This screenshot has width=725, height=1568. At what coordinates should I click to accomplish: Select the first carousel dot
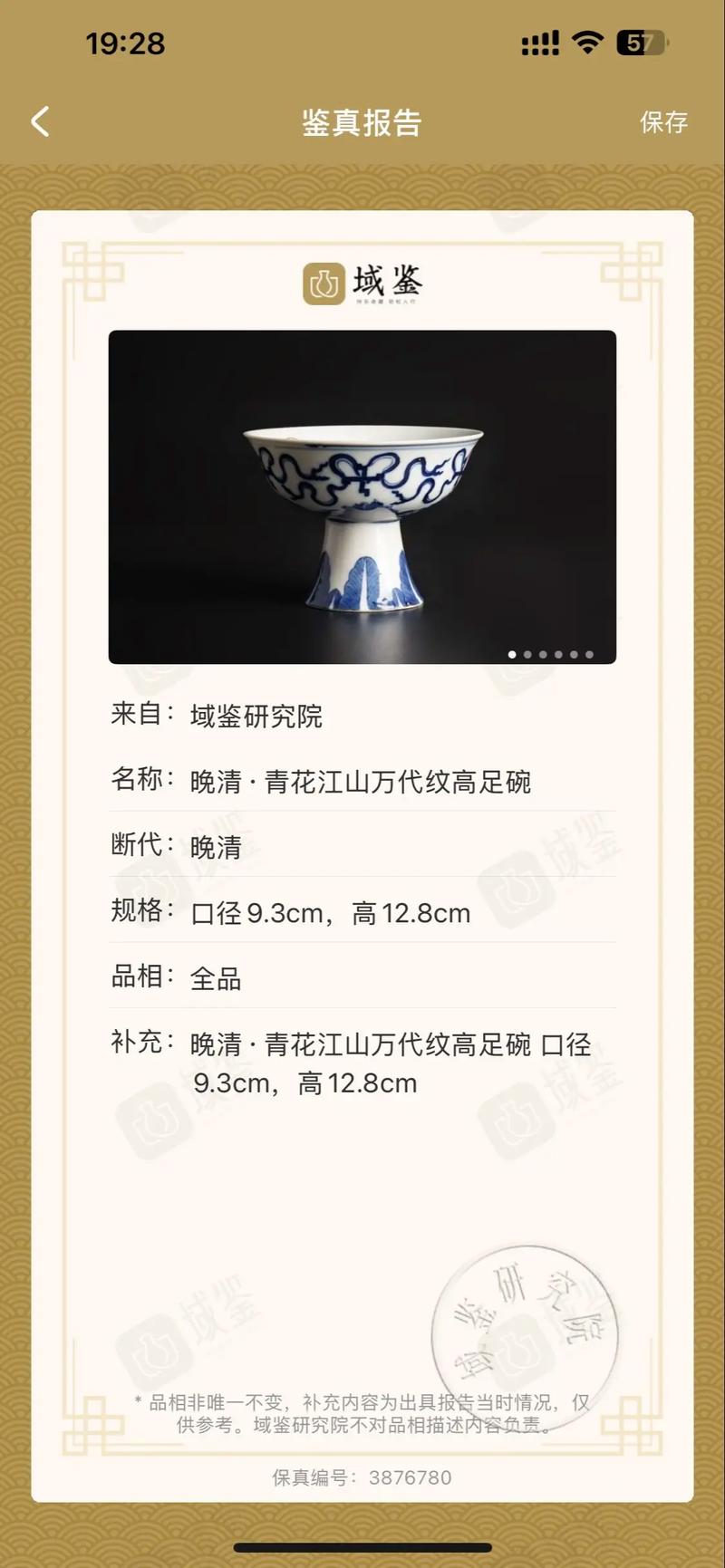512,653
